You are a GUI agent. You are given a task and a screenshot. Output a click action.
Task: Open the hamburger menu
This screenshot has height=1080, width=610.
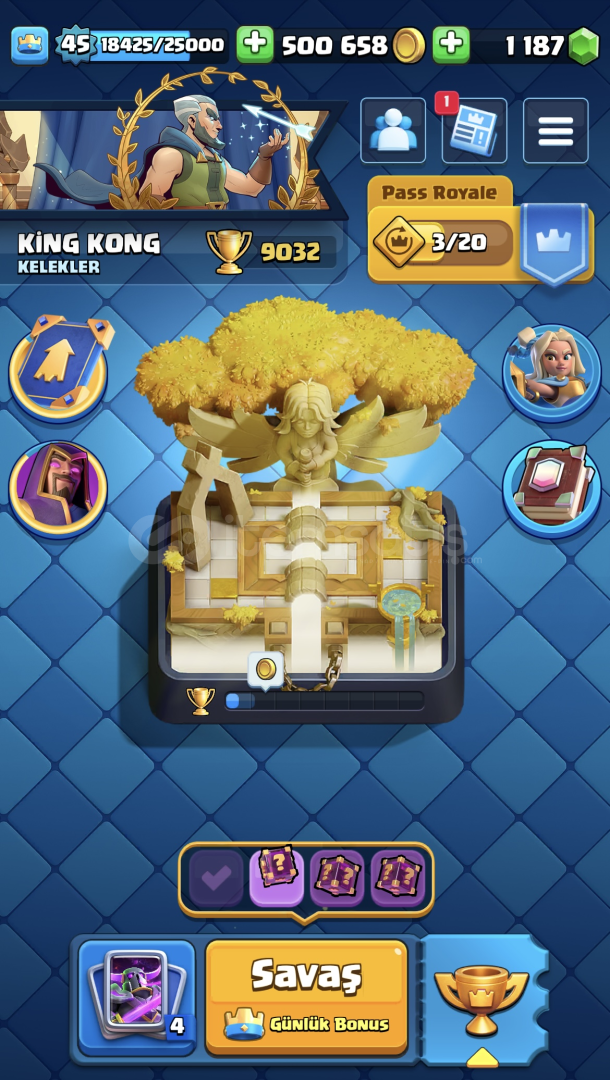click(x=556, y=131)
